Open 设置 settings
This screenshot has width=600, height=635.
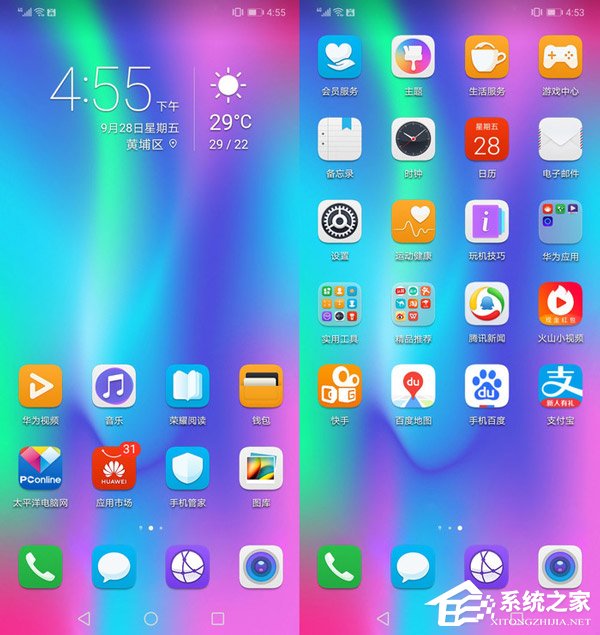pos(339,221)
